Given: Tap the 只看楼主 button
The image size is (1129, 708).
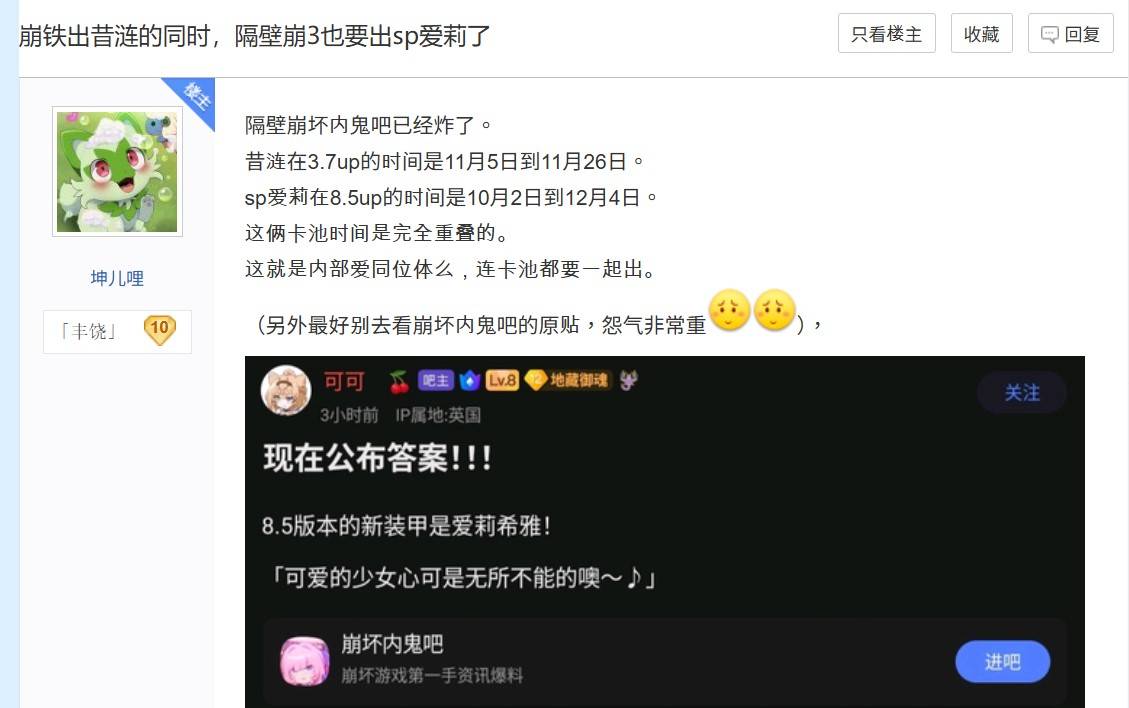Looking at the screenshot, I should [x=886, y=34].
